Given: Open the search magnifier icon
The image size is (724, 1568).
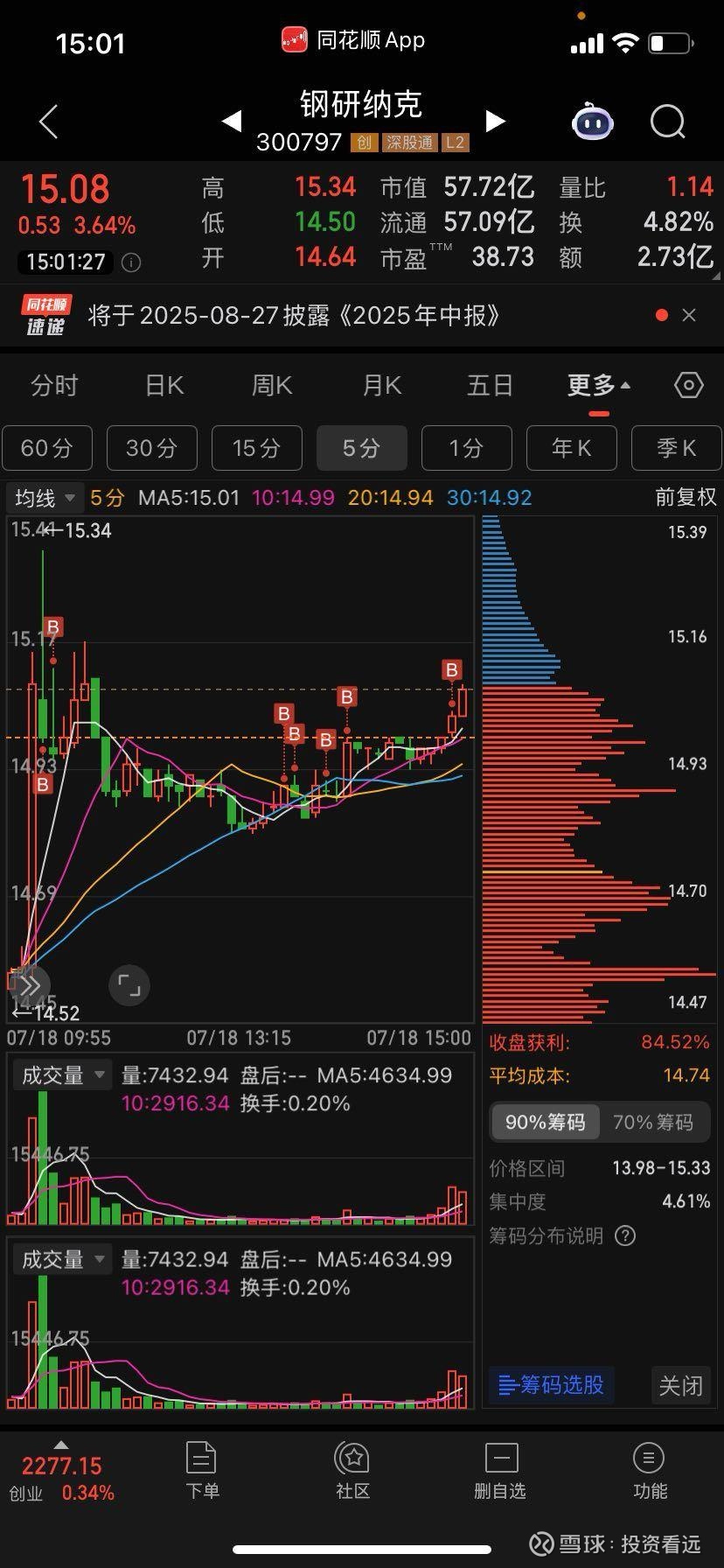Looking at the screenshot, I should 668,122.
